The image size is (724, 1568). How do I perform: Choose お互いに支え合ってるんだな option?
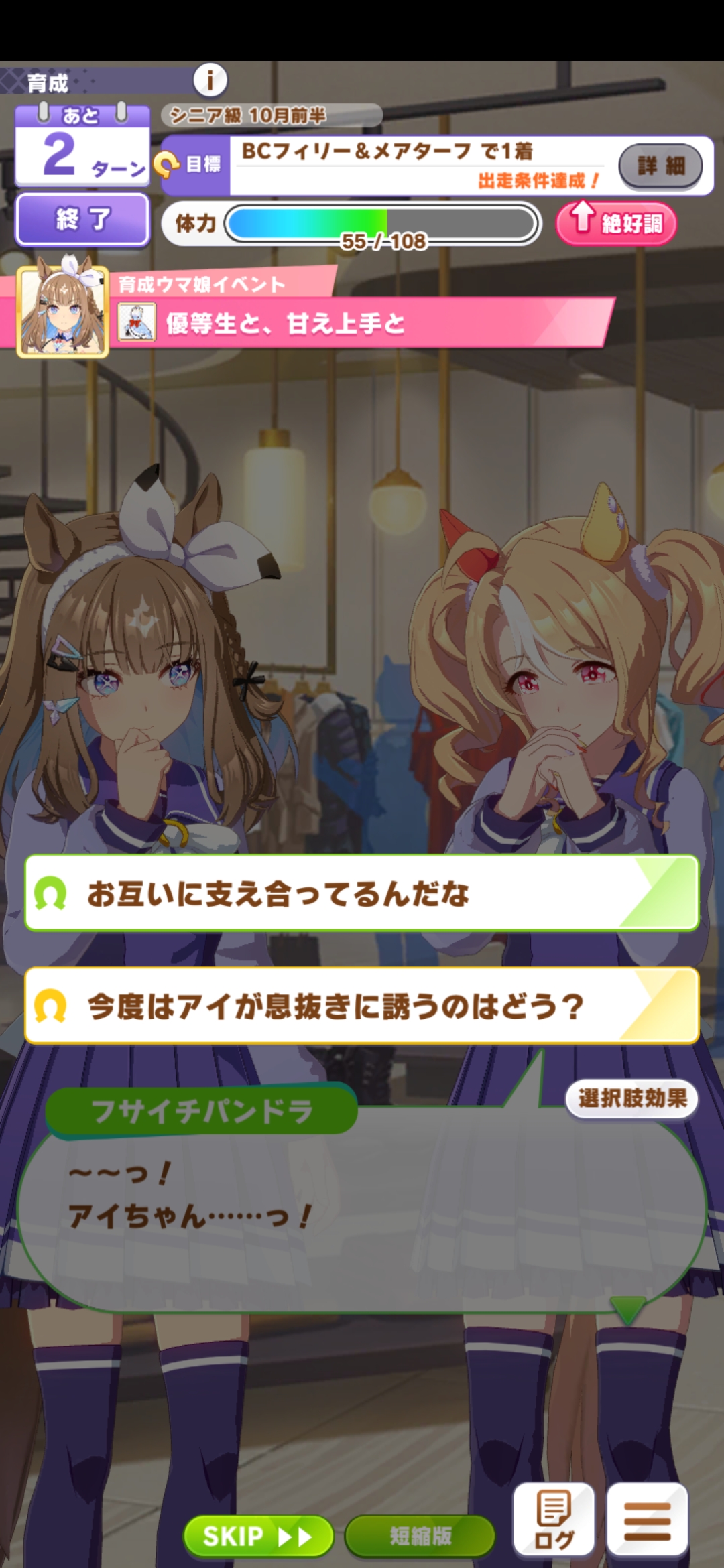362,893
